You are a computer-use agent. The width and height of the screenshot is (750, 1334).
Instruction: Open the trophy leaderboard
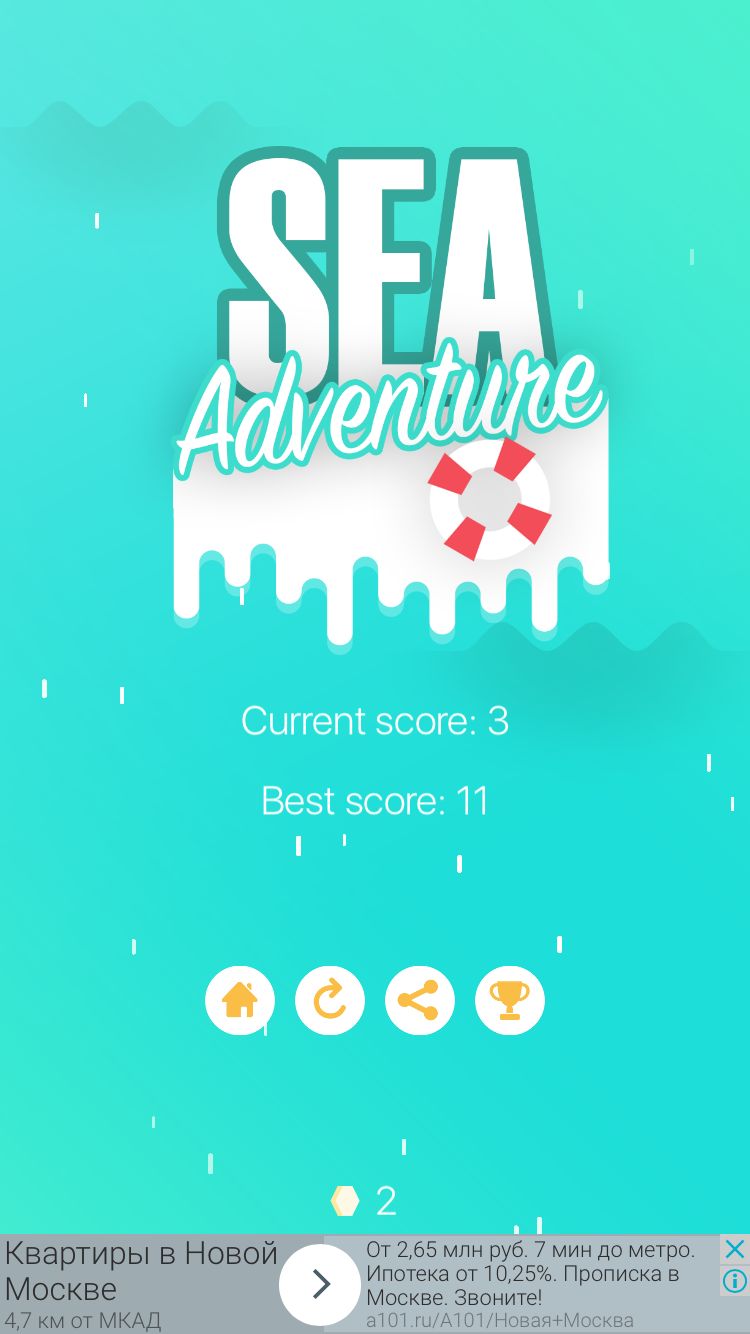point(510,999)
